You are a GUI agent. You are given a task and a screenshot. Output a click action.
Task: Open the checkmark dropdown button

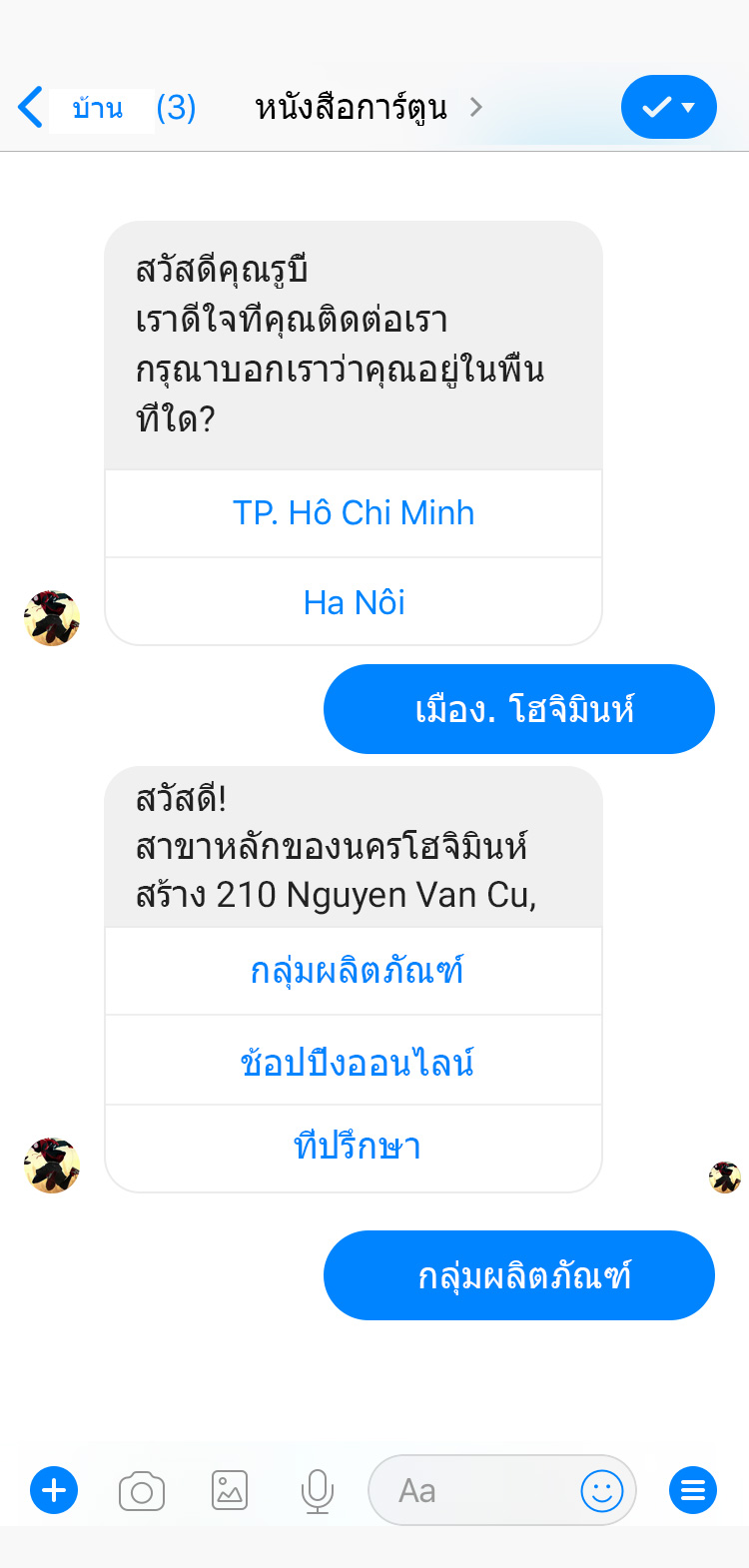click(668, 107)
